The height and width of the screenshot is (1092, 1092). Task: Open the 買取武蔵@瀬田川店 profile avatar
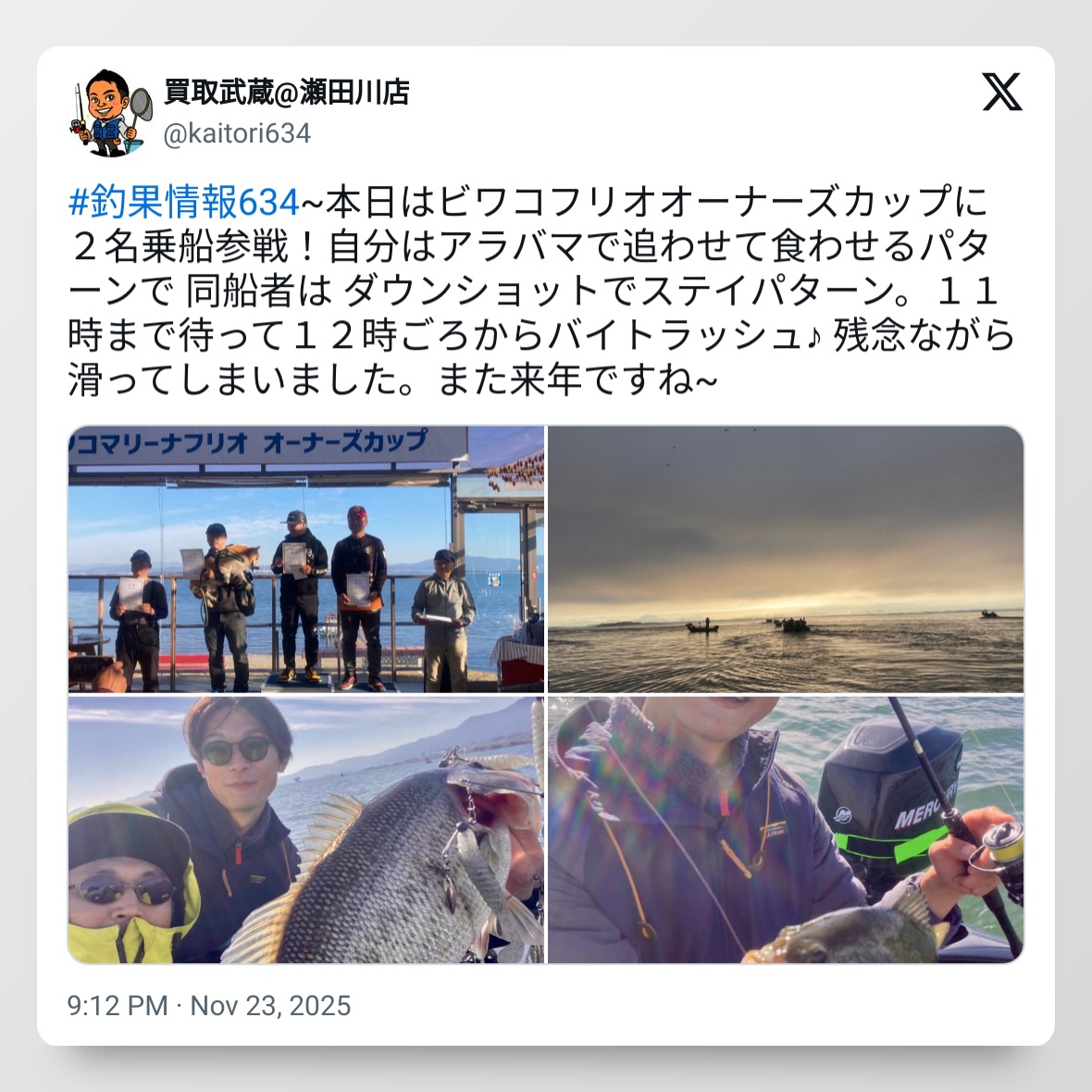pos(106,108)
